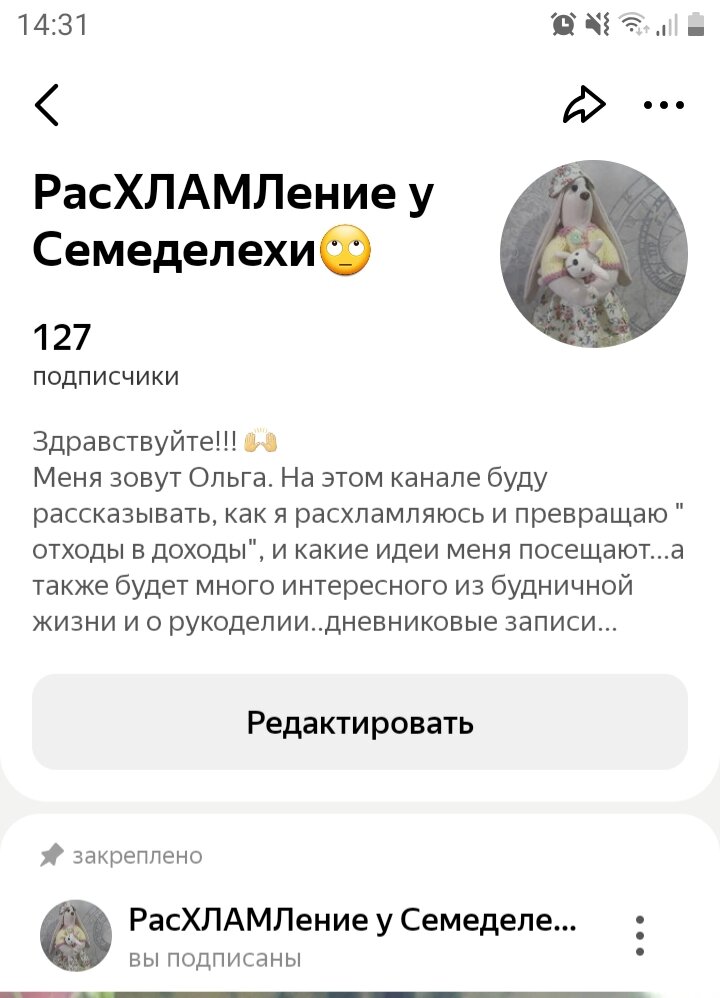
Task: Open the pinned post's three-dot menu
Action: click(640, 936)
